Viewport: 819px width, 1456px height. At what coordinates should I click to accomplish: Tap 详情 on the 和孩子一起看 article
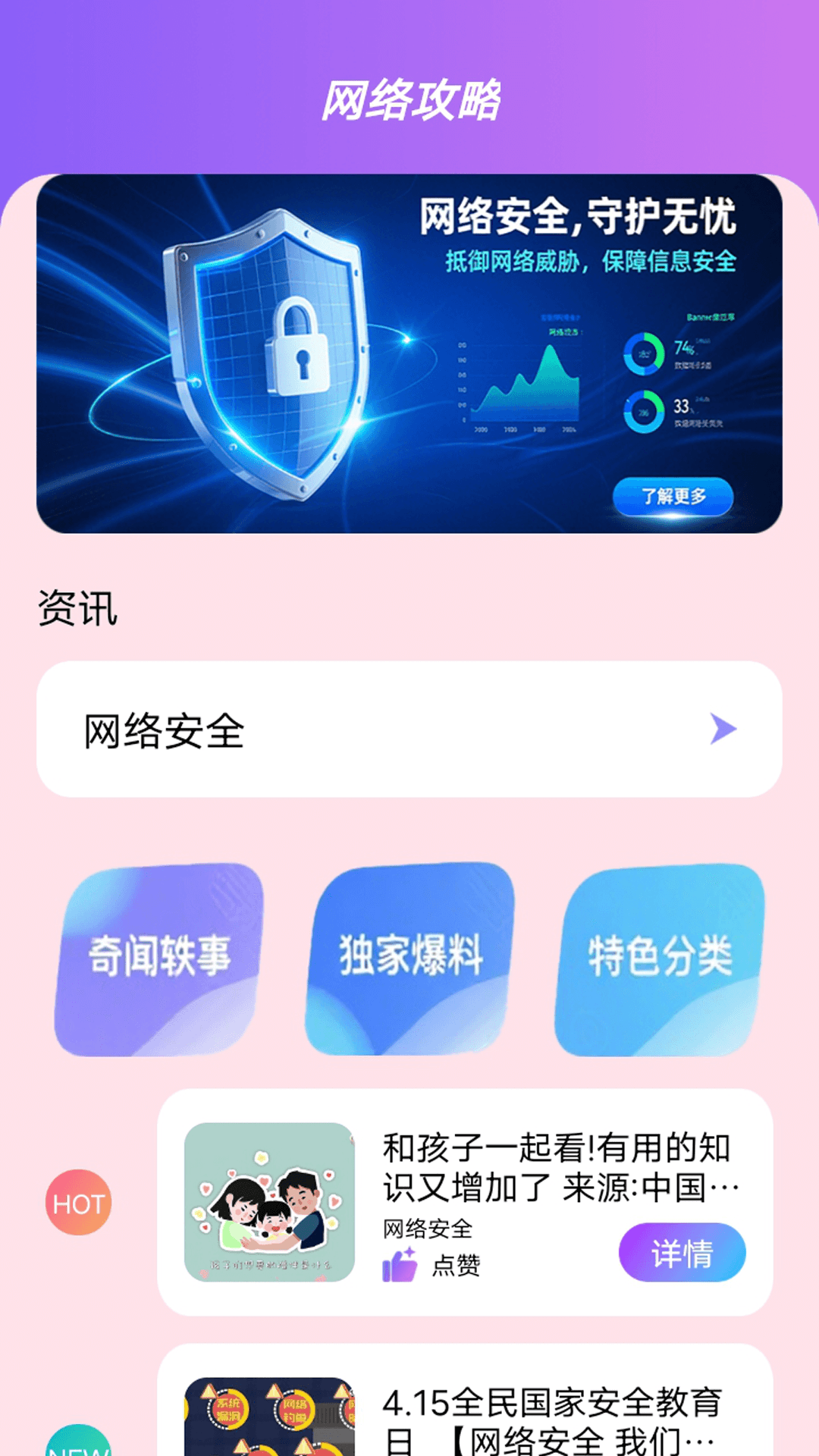pos(682,1253)
